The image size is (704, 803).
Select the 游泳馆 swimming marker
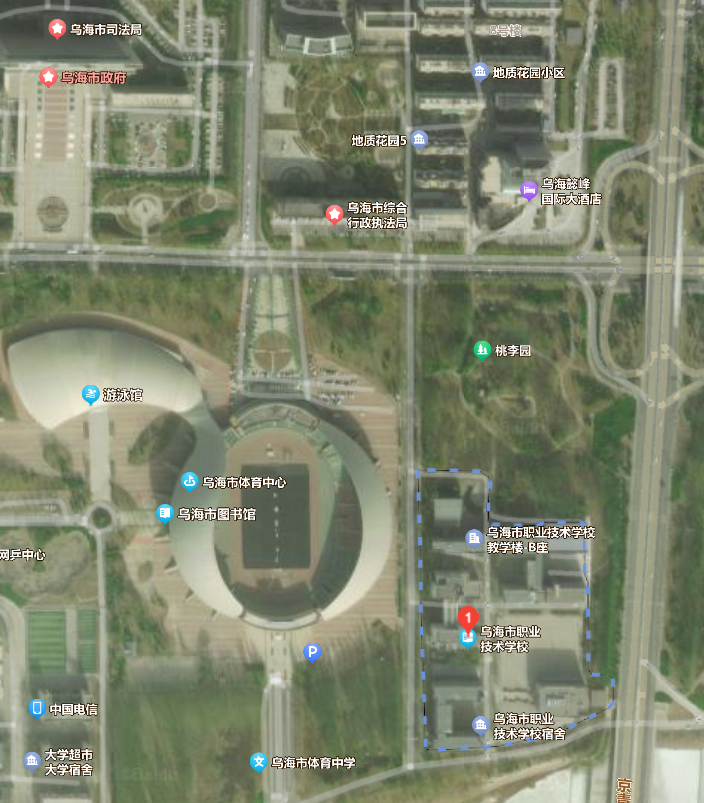pos(90,394)
